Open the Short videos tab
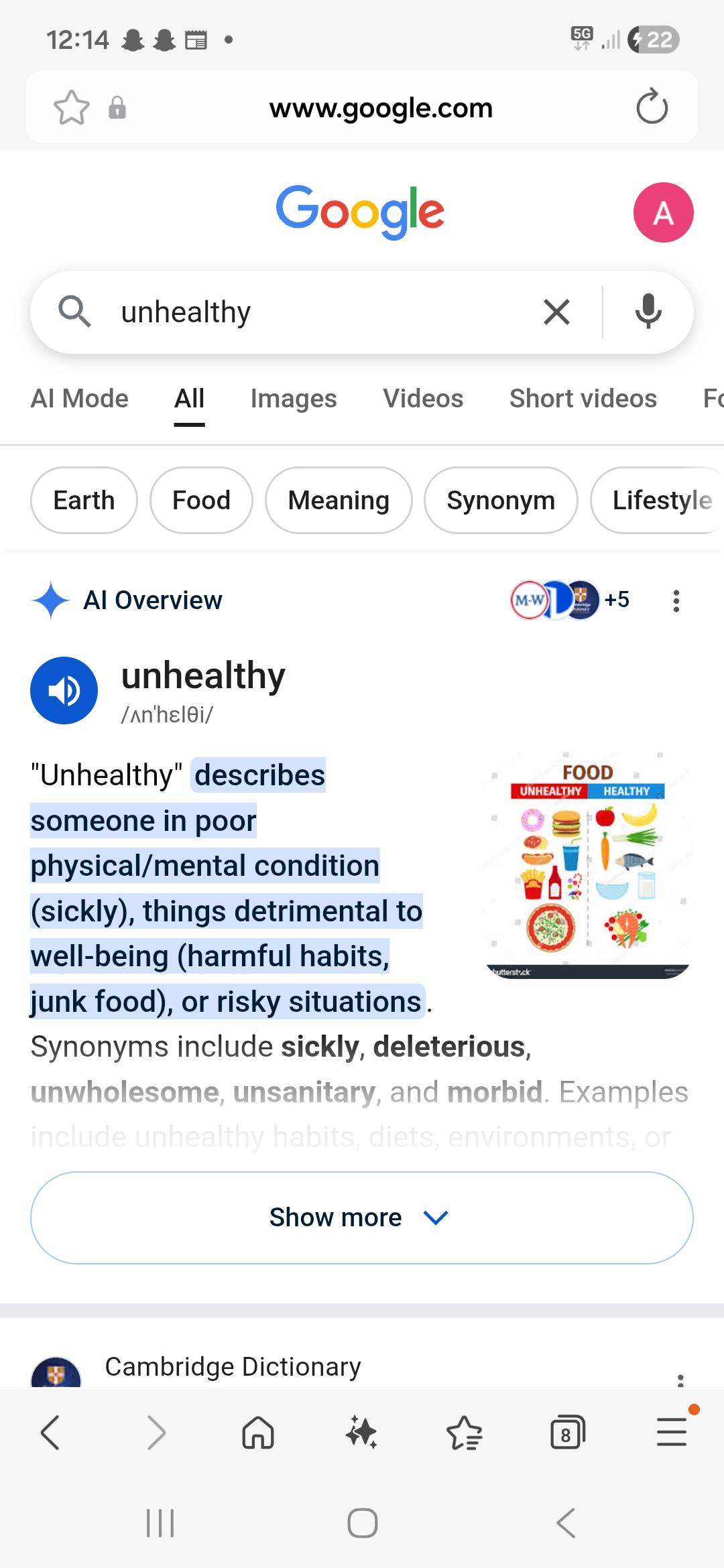The height and width of the screenshot is (1568, 724). pos(583,399)
